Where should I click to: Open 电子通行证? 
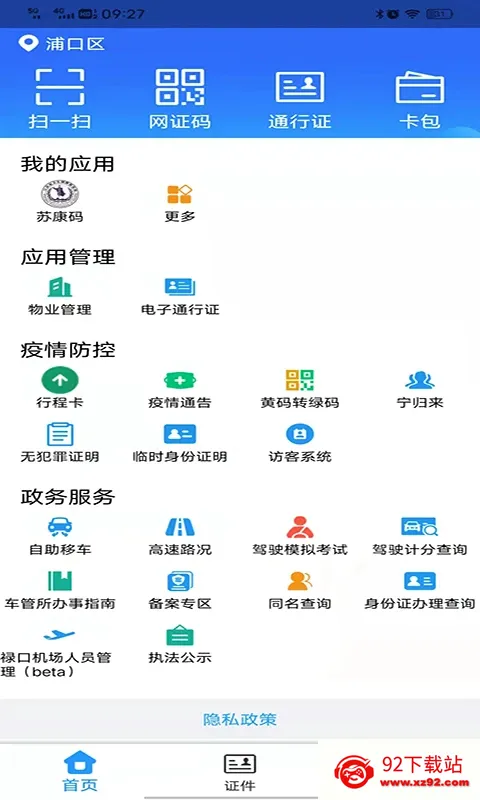(180, 296)
